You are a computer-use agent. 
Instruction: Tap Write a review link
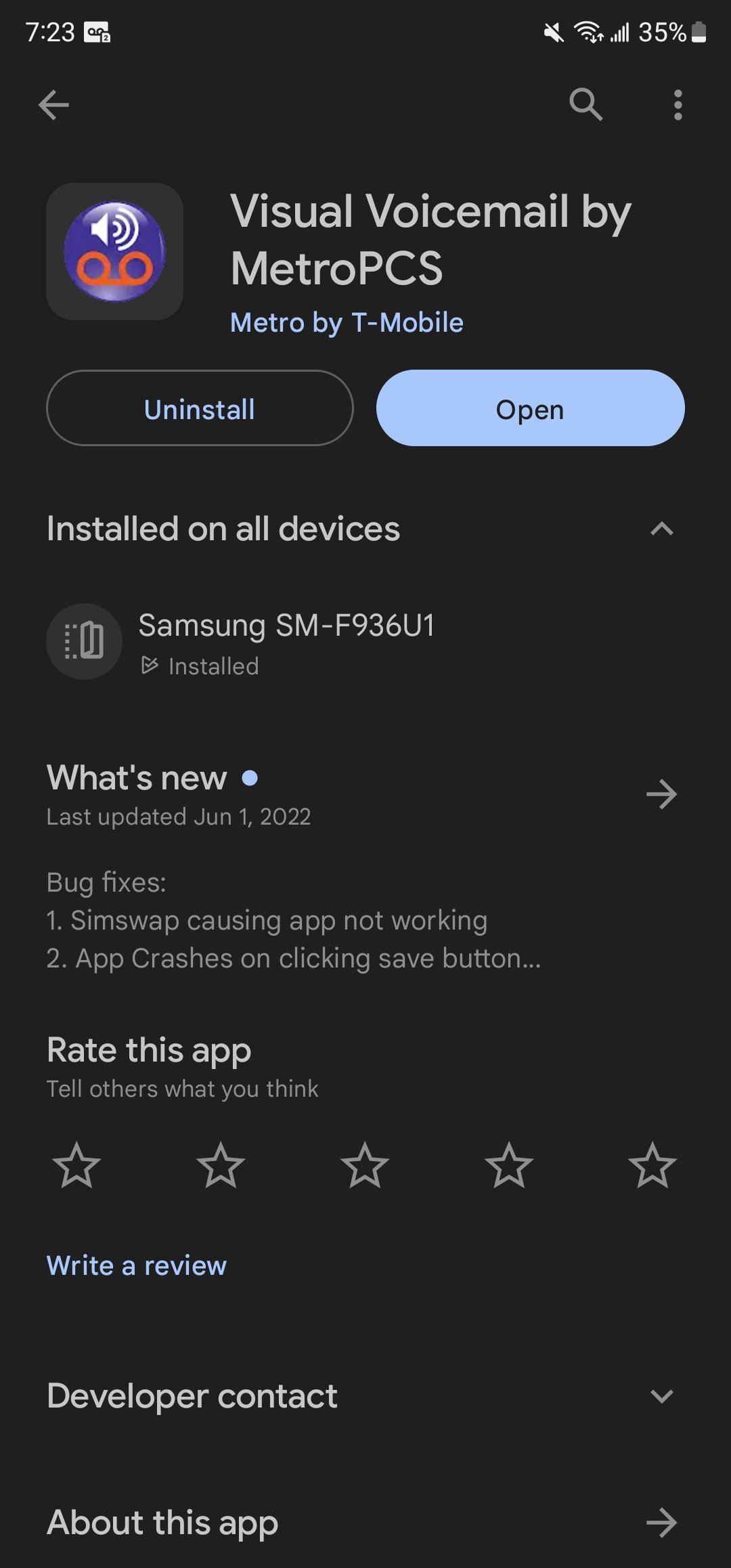click(x=137, y=1265)
